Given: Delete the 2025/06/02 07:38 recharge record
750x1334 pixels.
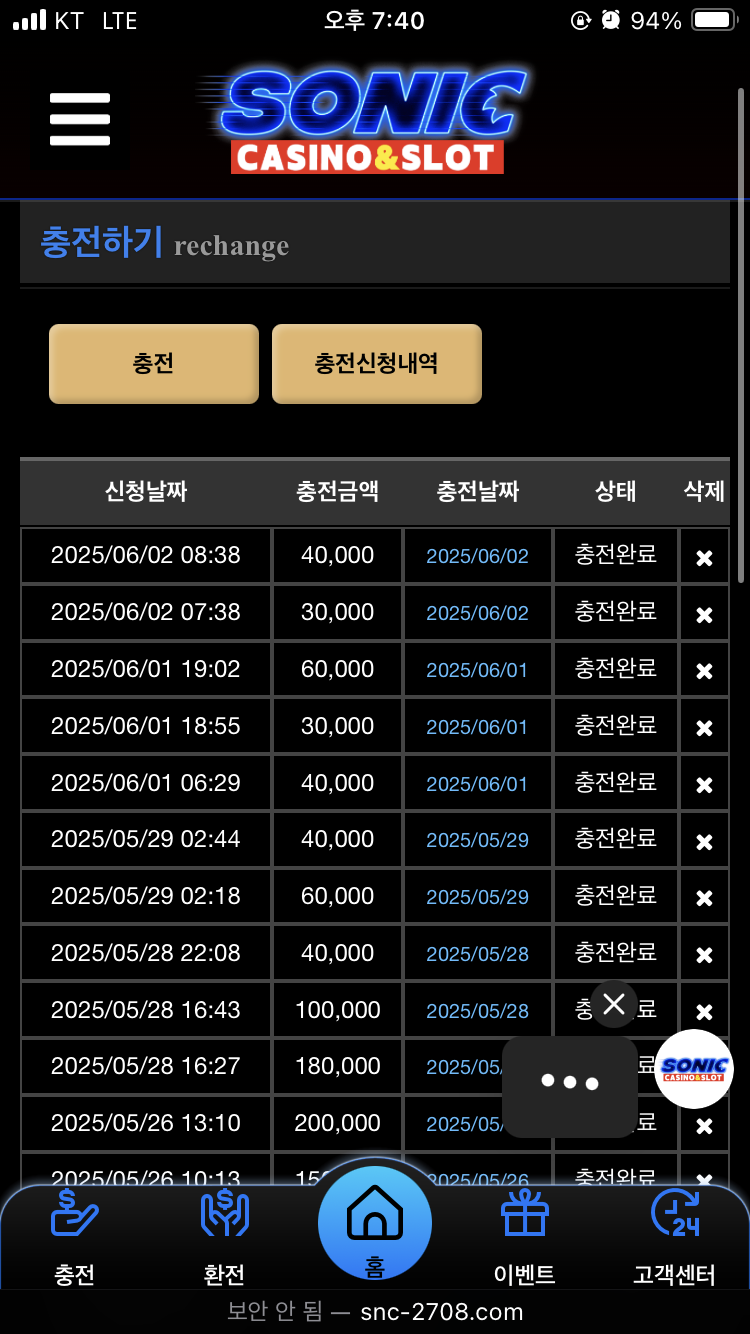Looking at the screenshot, I should pyautogui.click(x=704, y=615).
